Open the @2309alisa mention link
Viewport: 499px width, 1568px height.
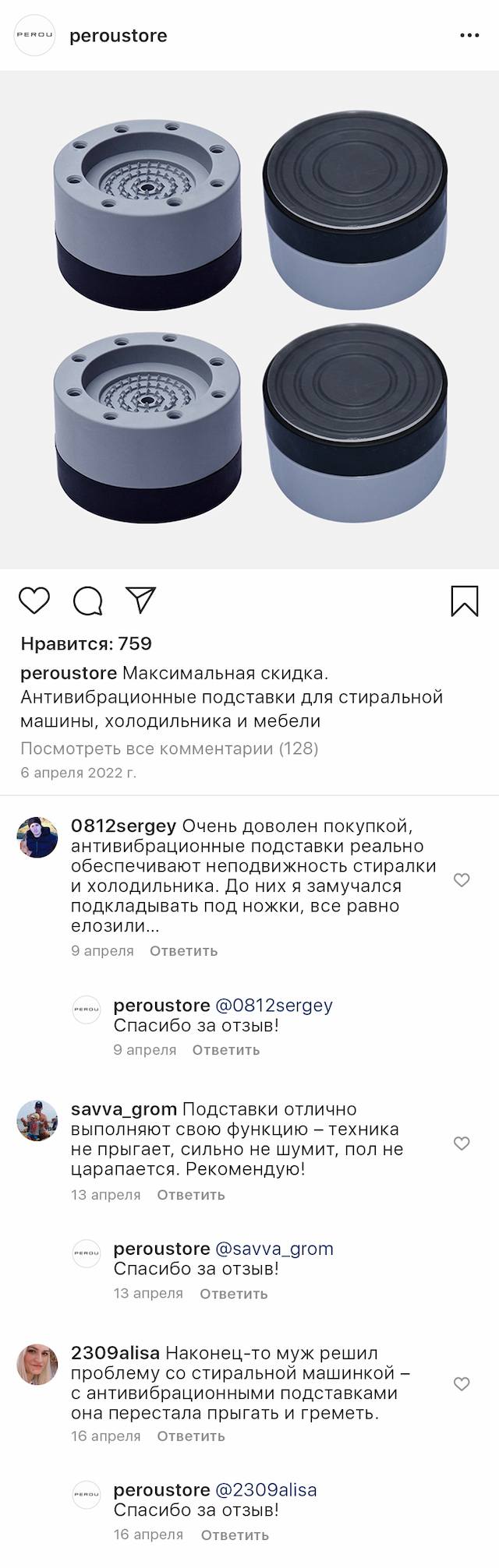tap(266, 1490)
